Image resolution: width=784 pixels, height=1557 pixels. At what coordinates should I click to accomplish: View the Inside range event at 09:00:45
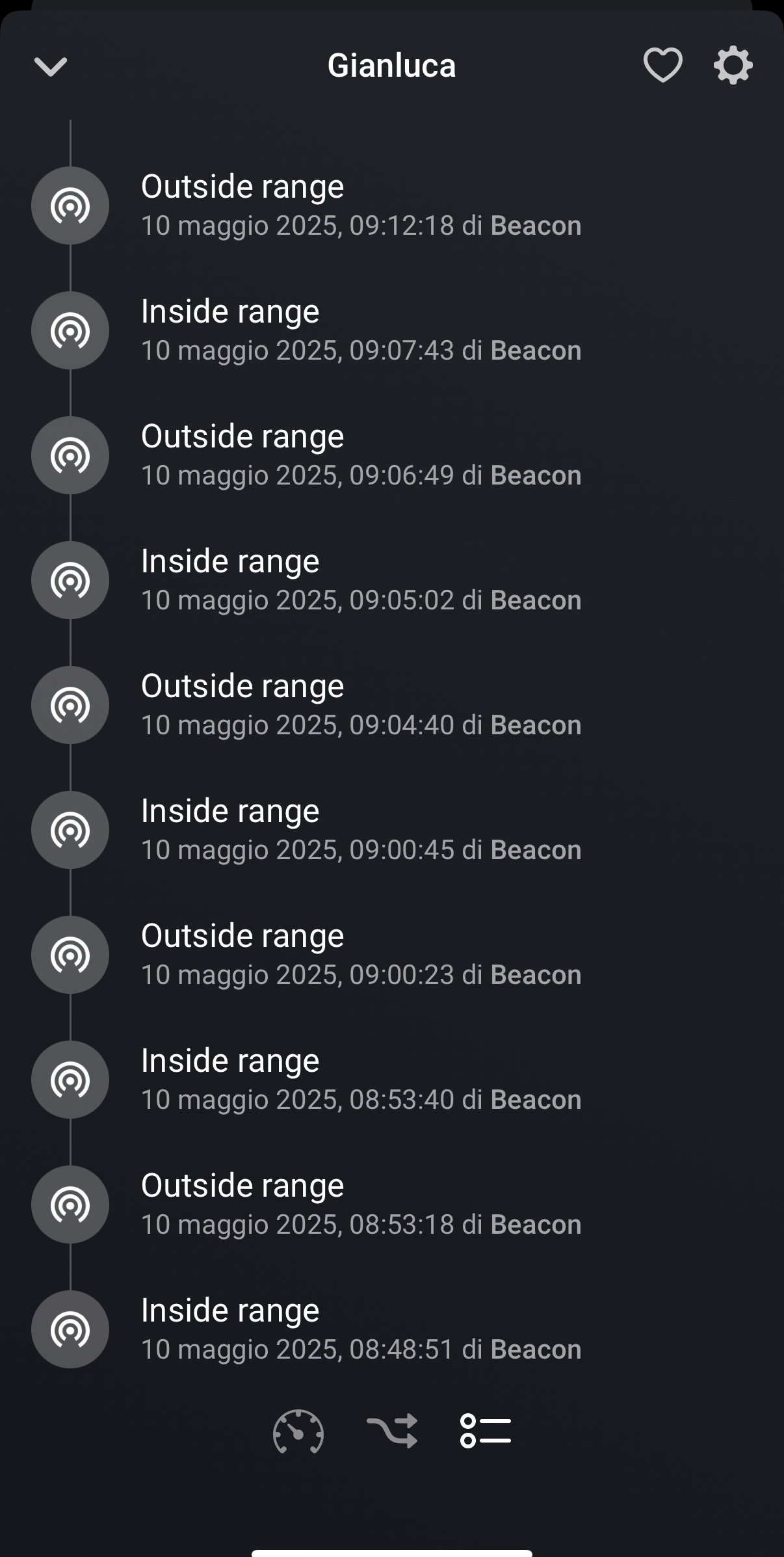click(361, 830)
